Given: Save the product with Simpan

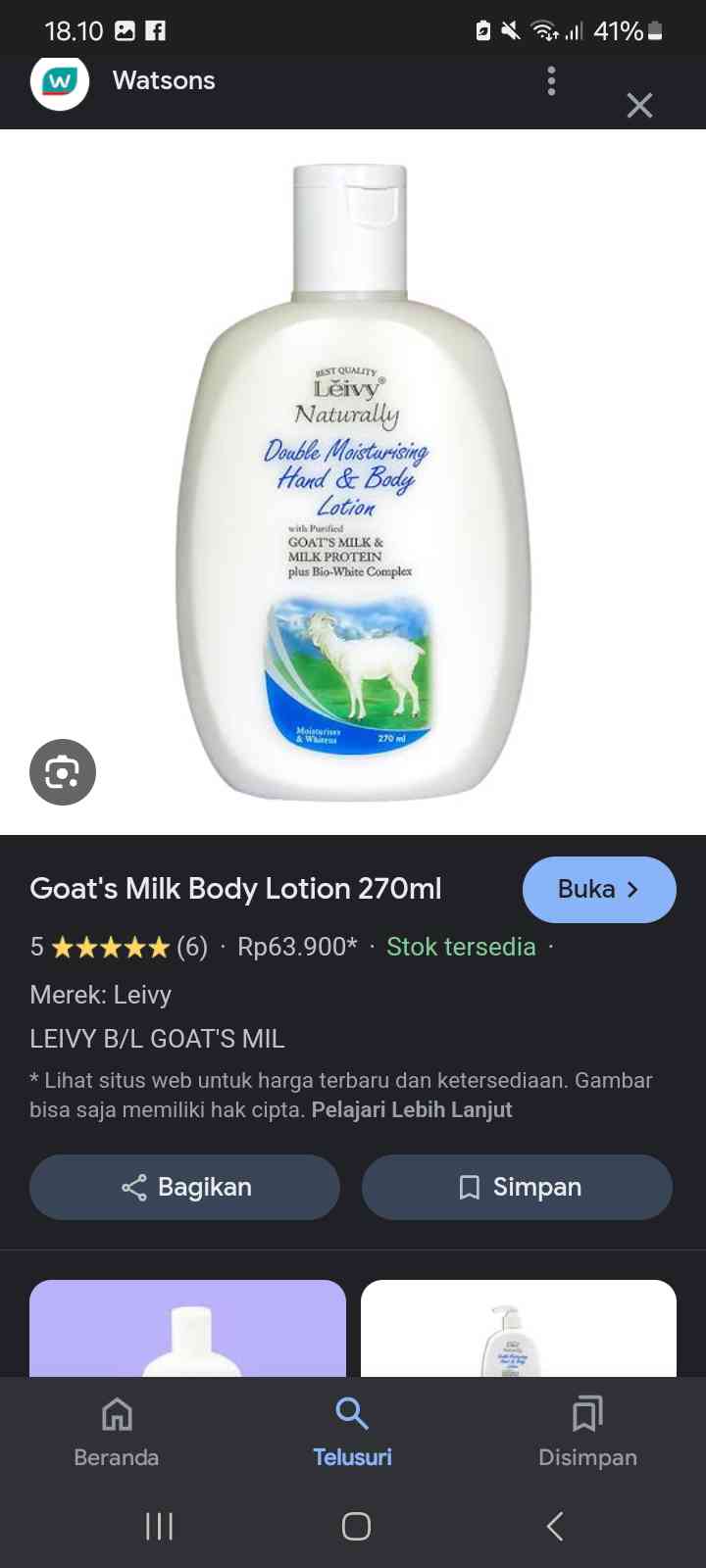Looking at the screenshot, I should pyautogui.click(x=517, y=1187).
